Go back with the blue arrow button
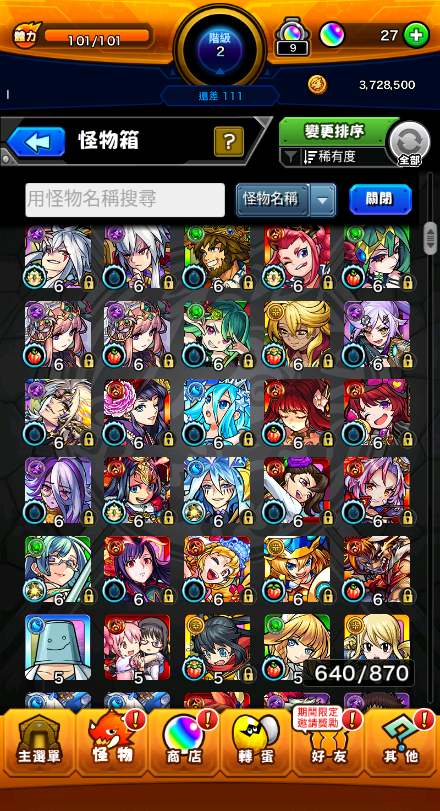Viewport: 440px width, 811px height. tap(36, 142)
